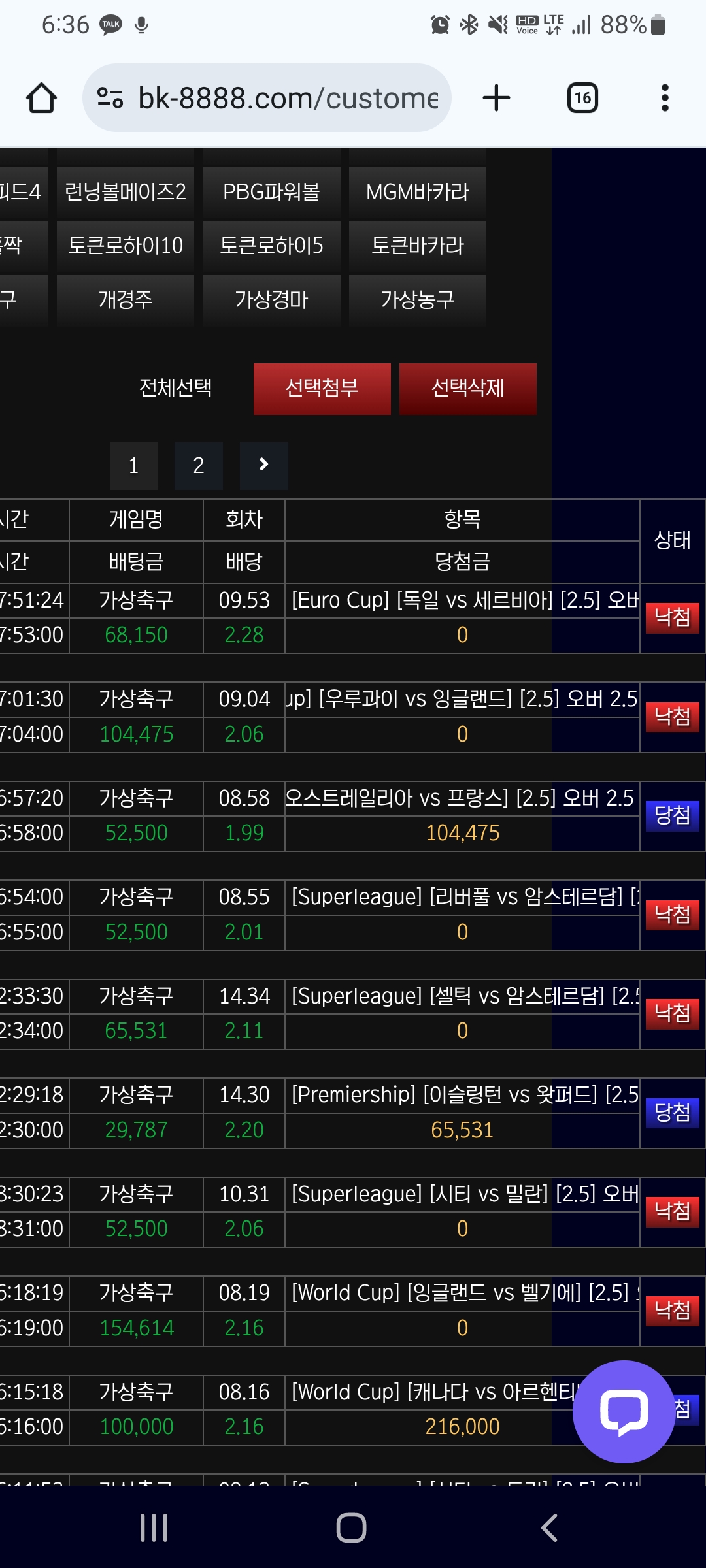The height and width of the screenshot is (1568, 706).
Task: Tap the 선택삭제 button
Action: (468, 389)
